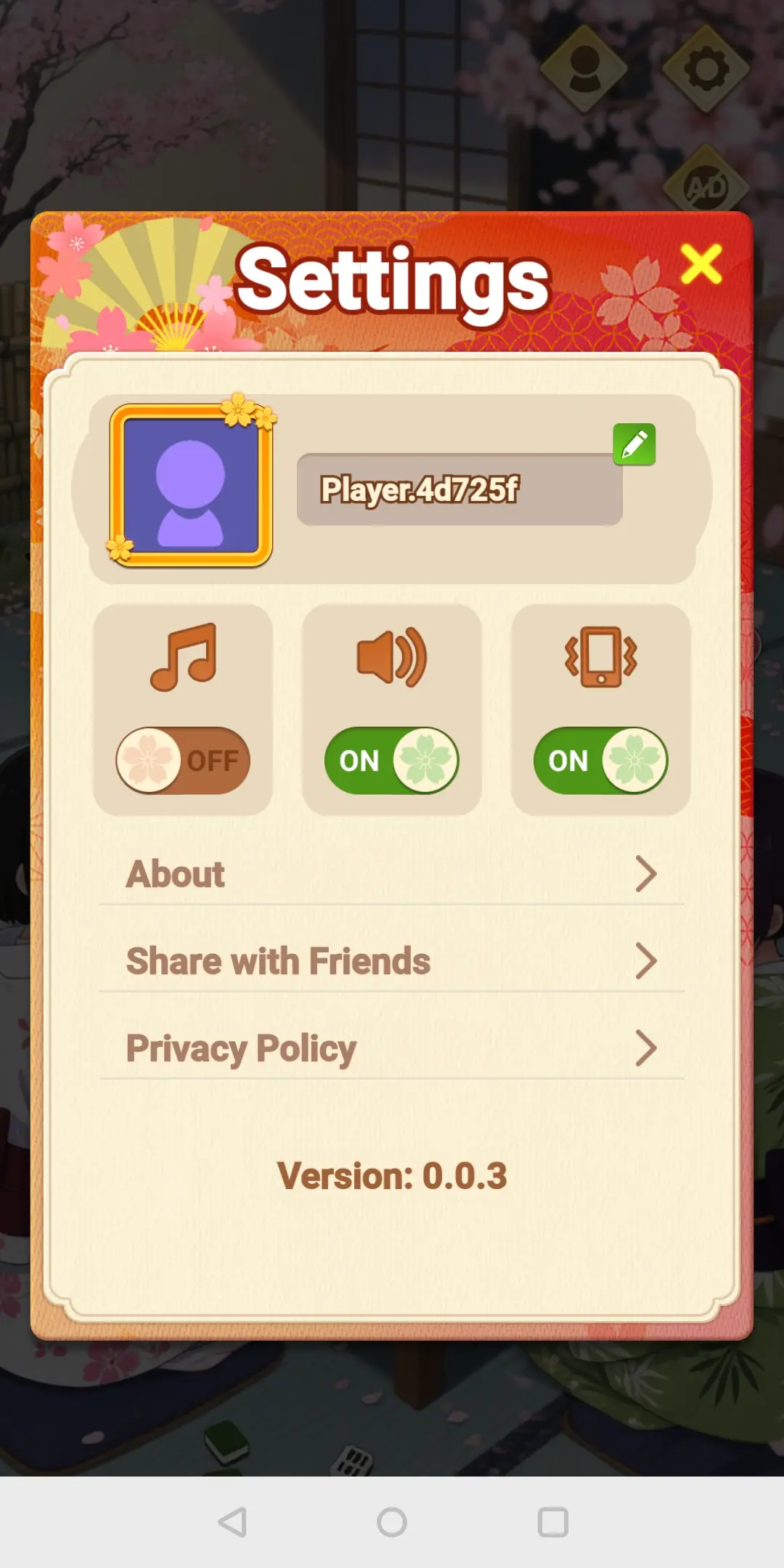The image size is (784, 1568).
Task: Open the About menu entry
Action: 174,874
